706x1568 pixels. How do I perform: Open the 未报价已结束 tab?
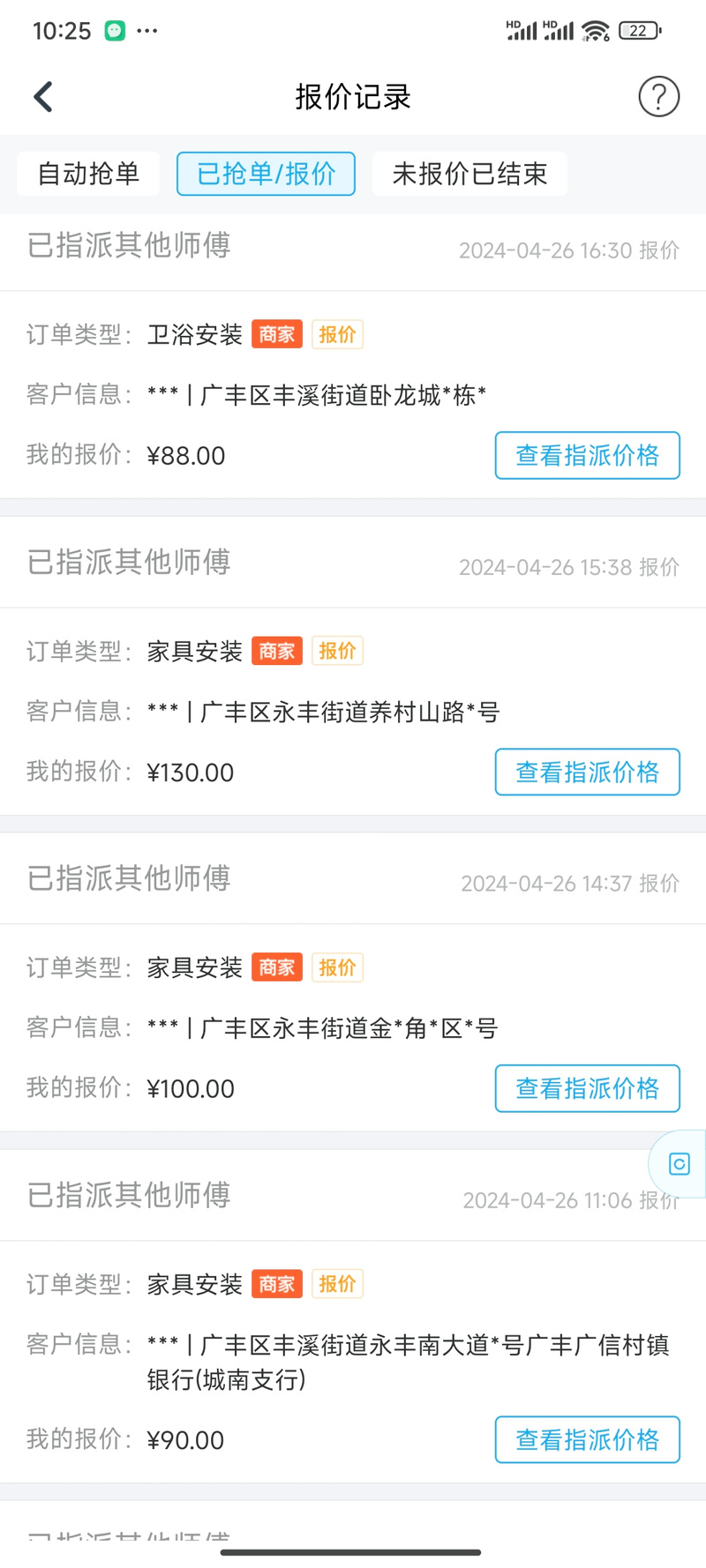click(469, 174)
